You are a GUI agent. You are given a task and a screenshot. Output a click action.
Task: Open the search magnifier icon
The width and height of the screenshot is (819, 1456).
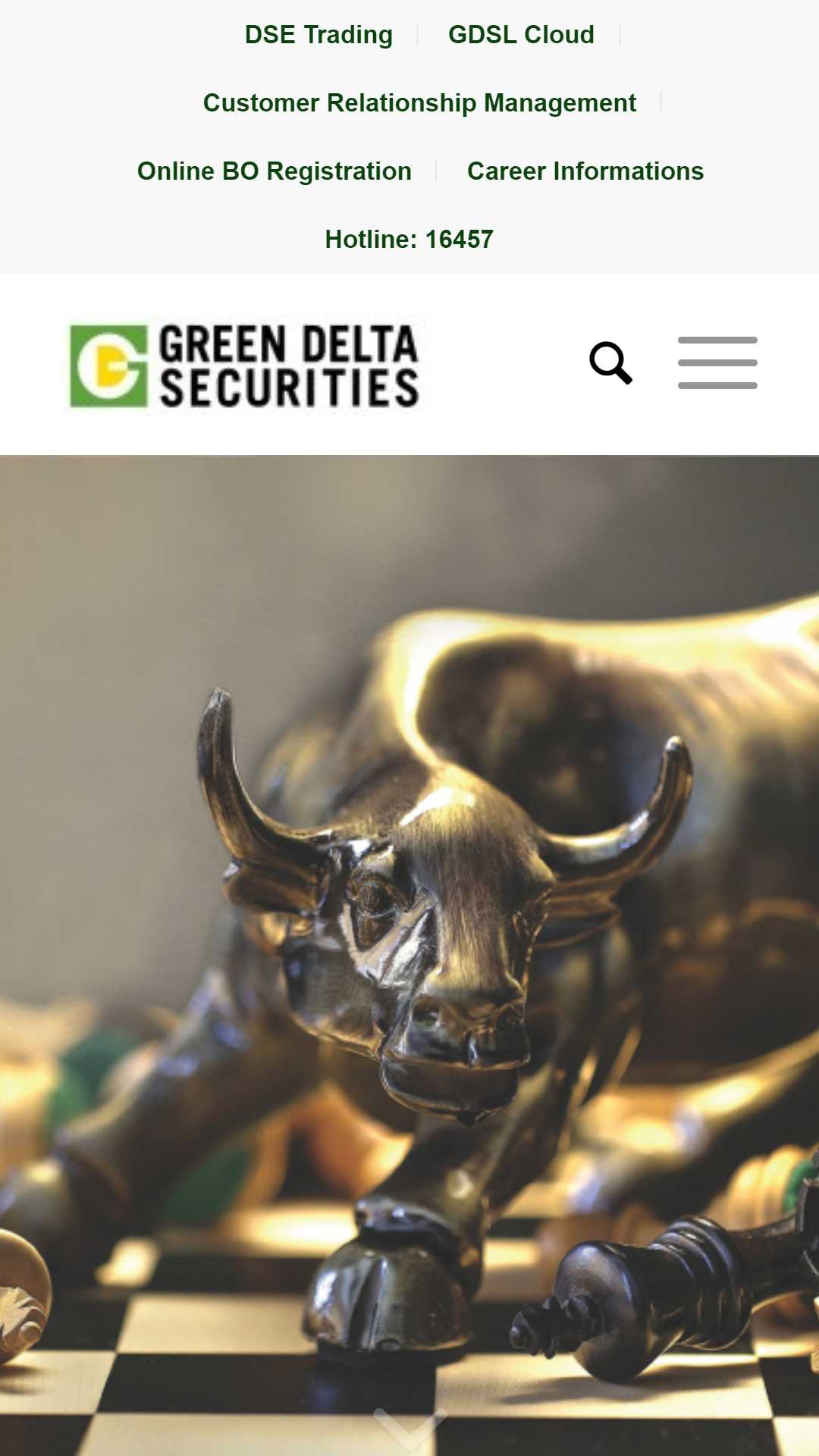click(x=610, y=363)
